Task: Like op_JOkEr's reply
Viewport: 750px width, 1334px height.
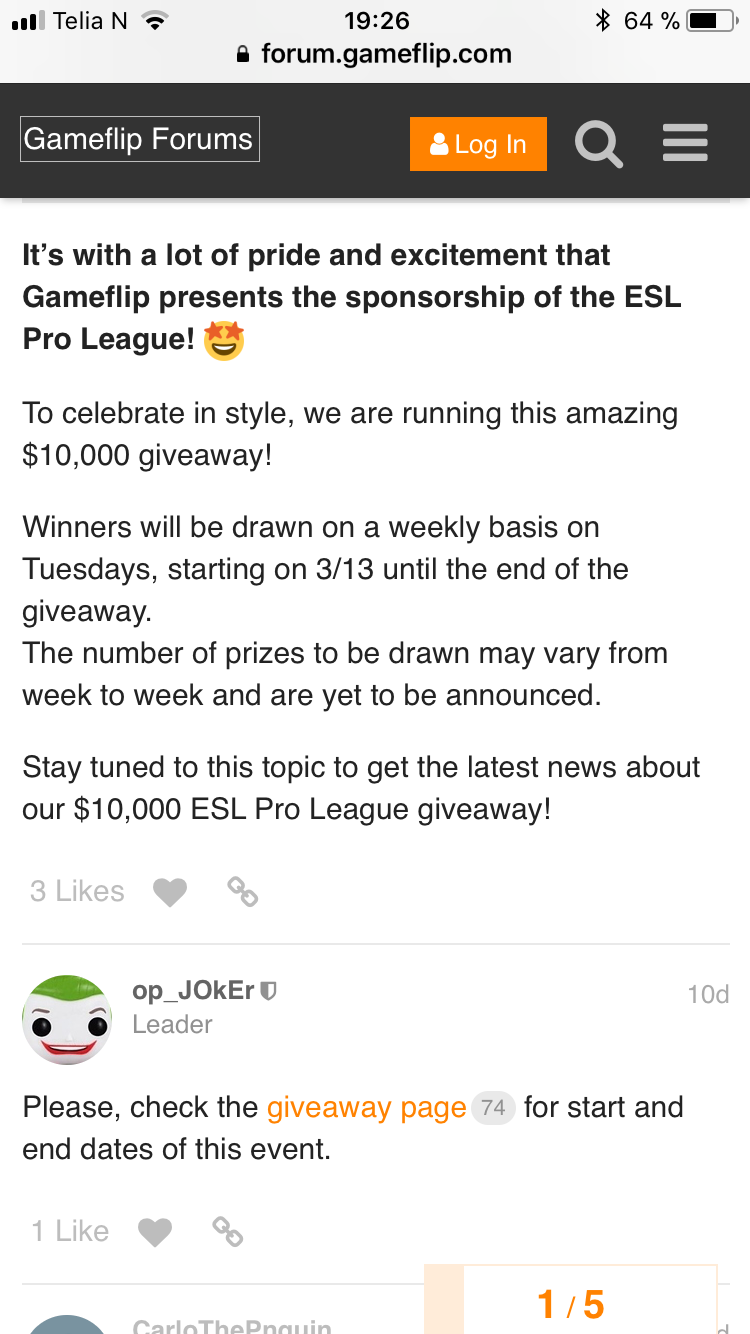Action: [x=155, y=1231]
